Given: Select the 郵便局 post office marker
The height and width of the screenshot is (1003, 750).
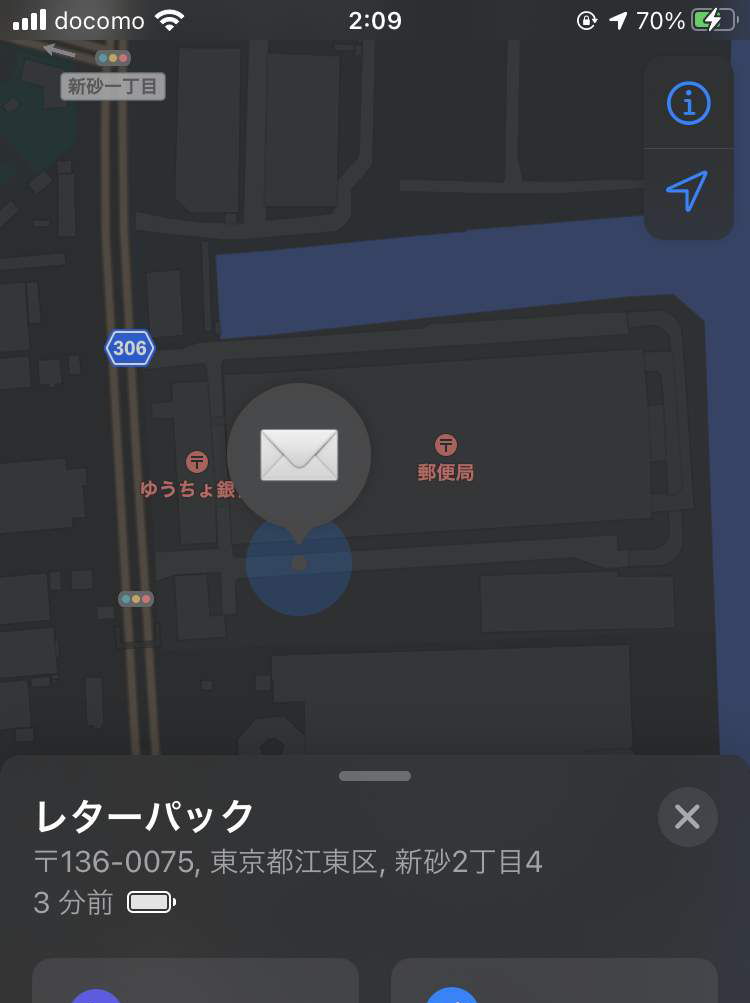Looking at the screenshot, I should coord(446,446).
